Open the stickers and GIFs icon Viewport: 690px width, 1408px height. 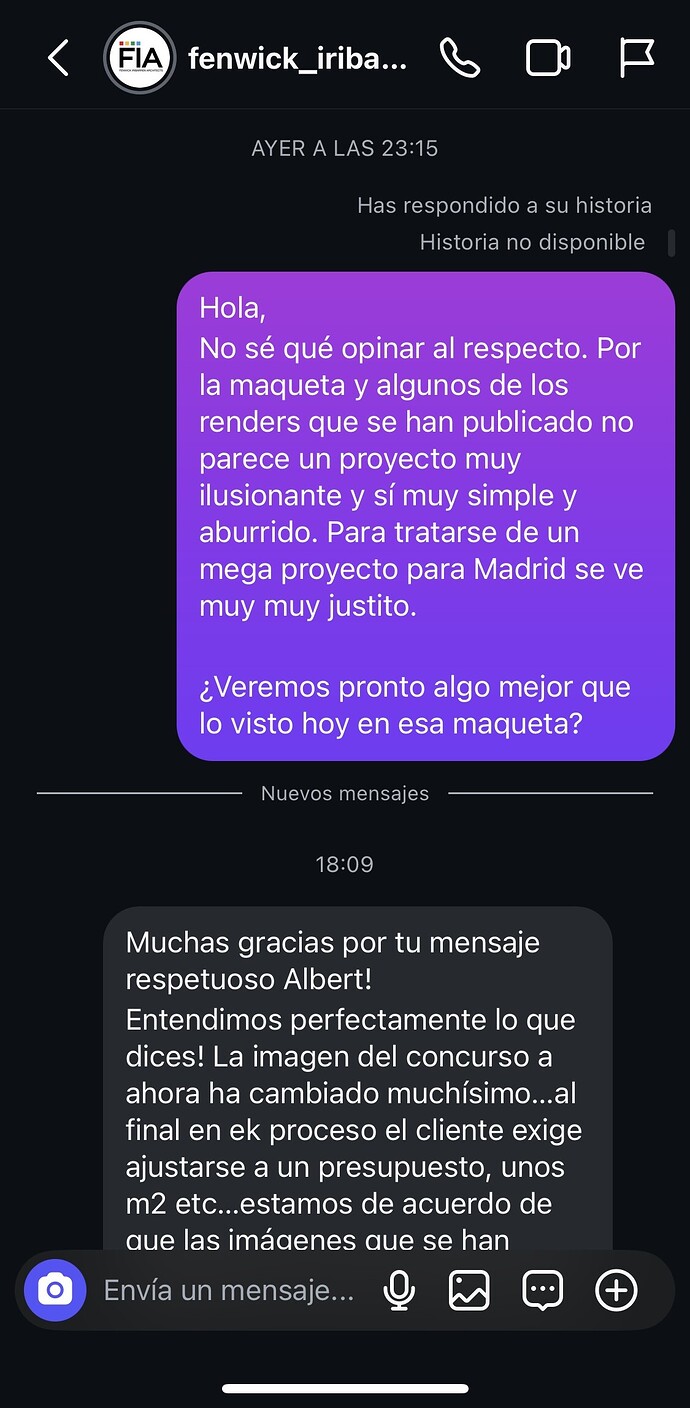[x=543, y=1290]
